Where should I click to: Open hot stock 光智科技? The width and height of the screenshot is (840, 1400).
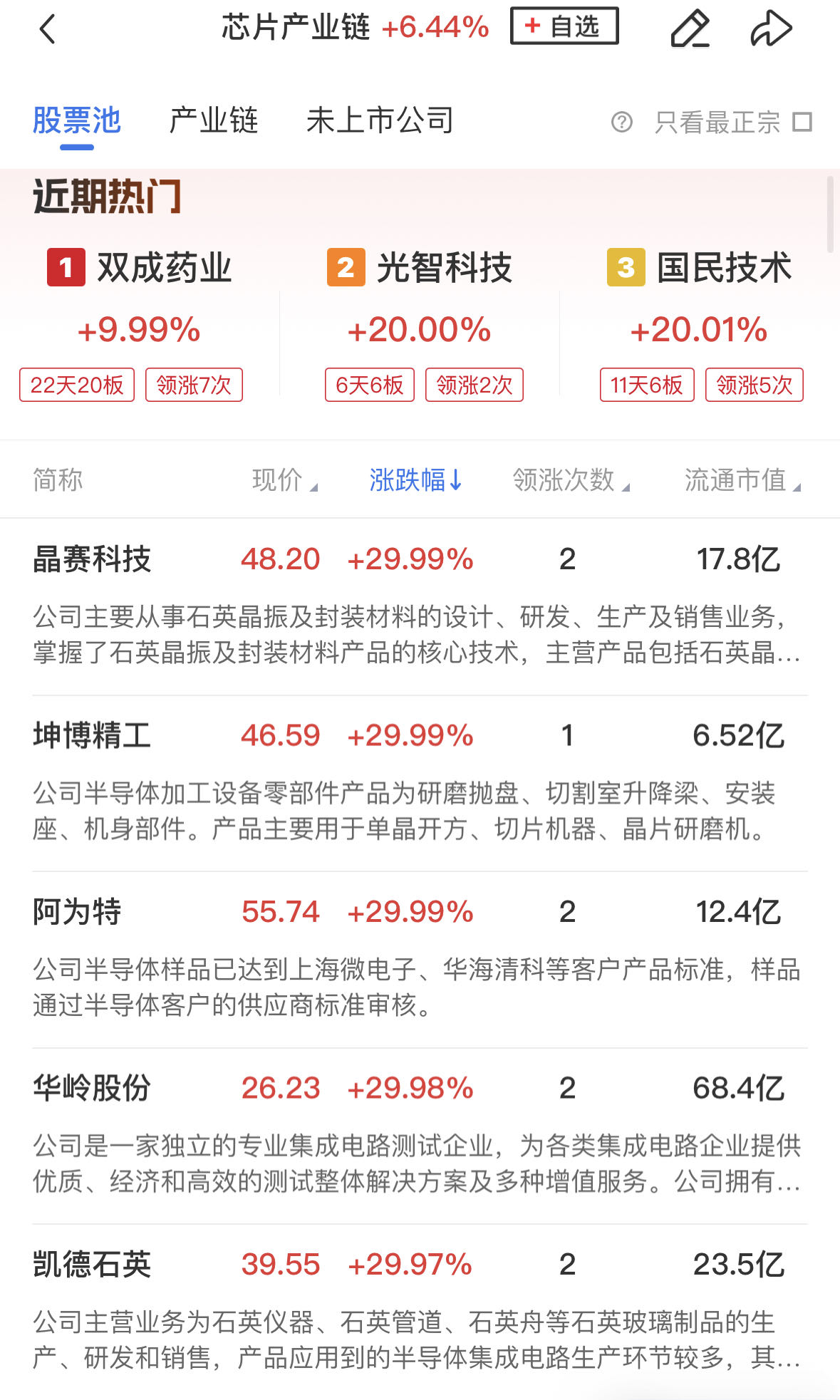(x=420, y=269)
